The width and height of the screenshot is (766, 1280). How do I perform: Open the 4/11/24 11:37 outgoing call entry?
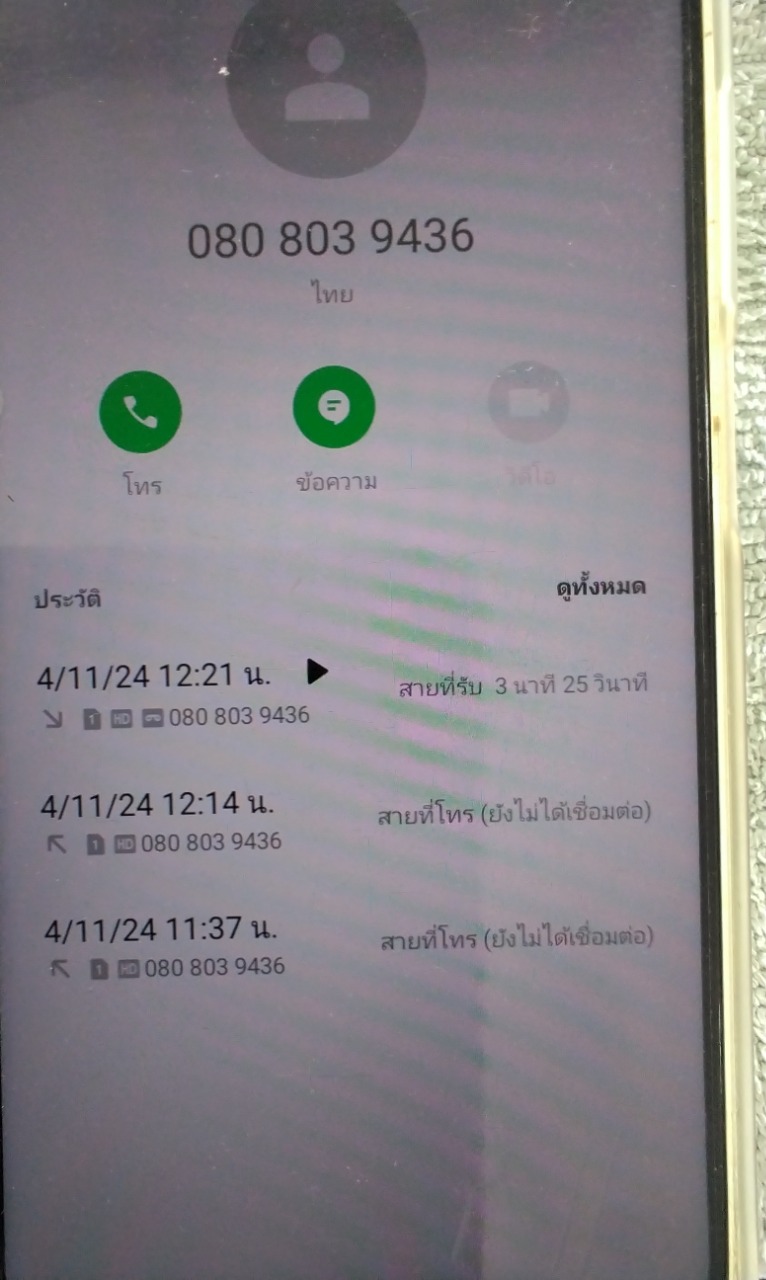pos(348,948)
